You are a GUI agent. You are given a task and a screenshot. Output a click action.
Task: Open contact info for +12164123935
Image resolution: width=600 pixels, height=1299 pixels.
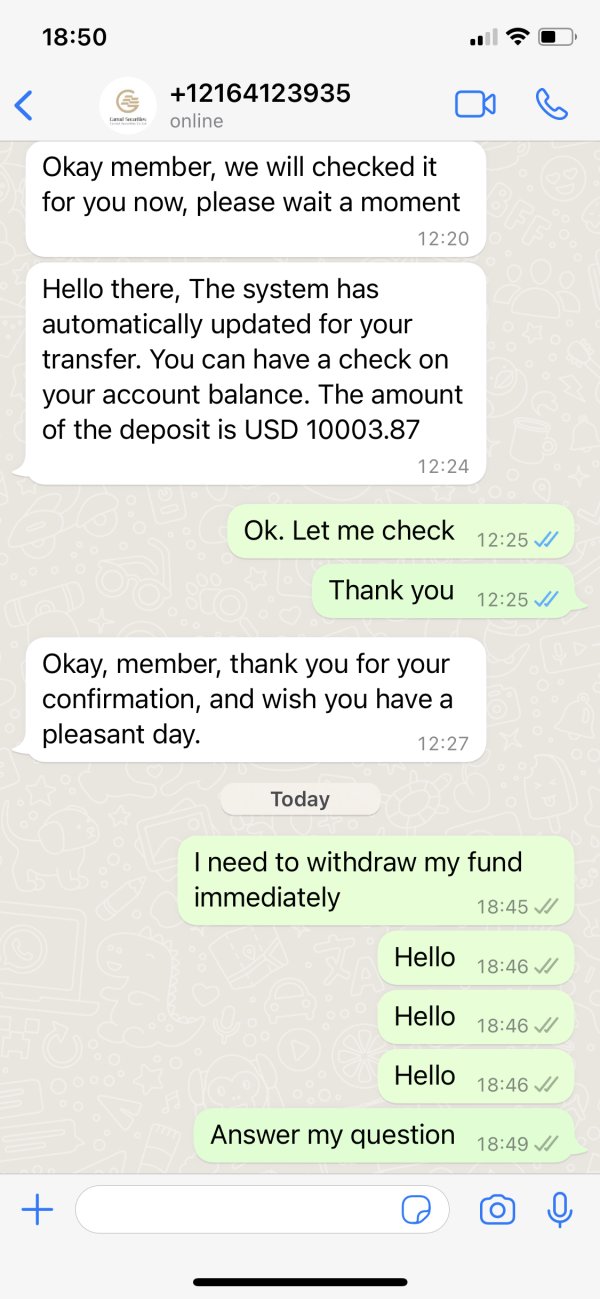[x=260, y=105]
